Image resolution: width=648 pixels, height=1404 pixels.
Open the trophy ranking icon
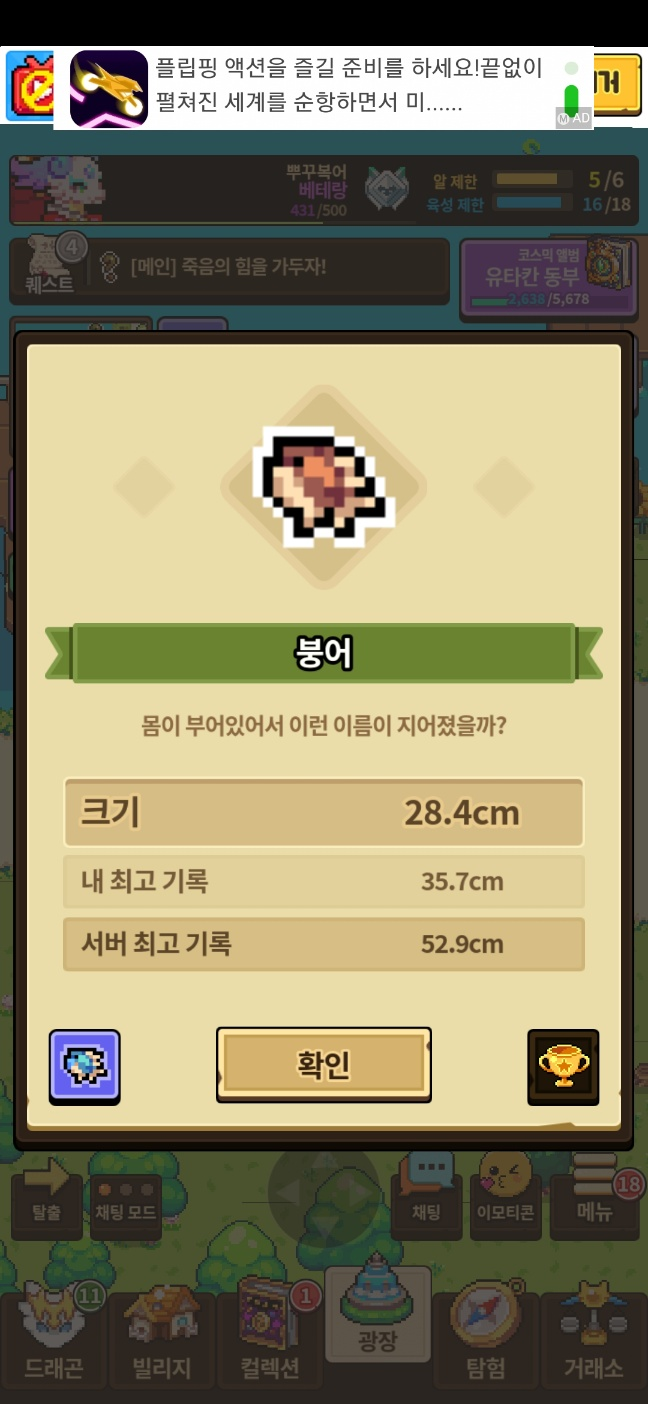563,1066
